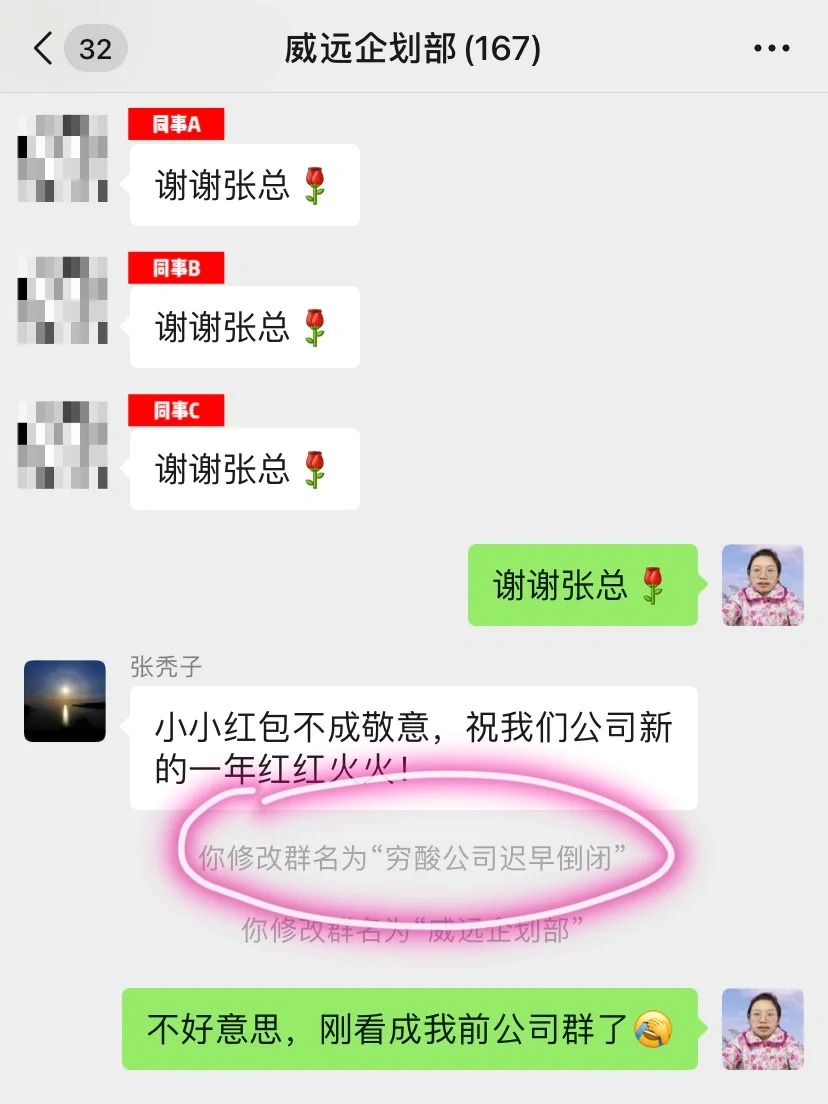Open the group options via three-dot menu
The height and width of the screenshot is (1104, 828).
770,47
